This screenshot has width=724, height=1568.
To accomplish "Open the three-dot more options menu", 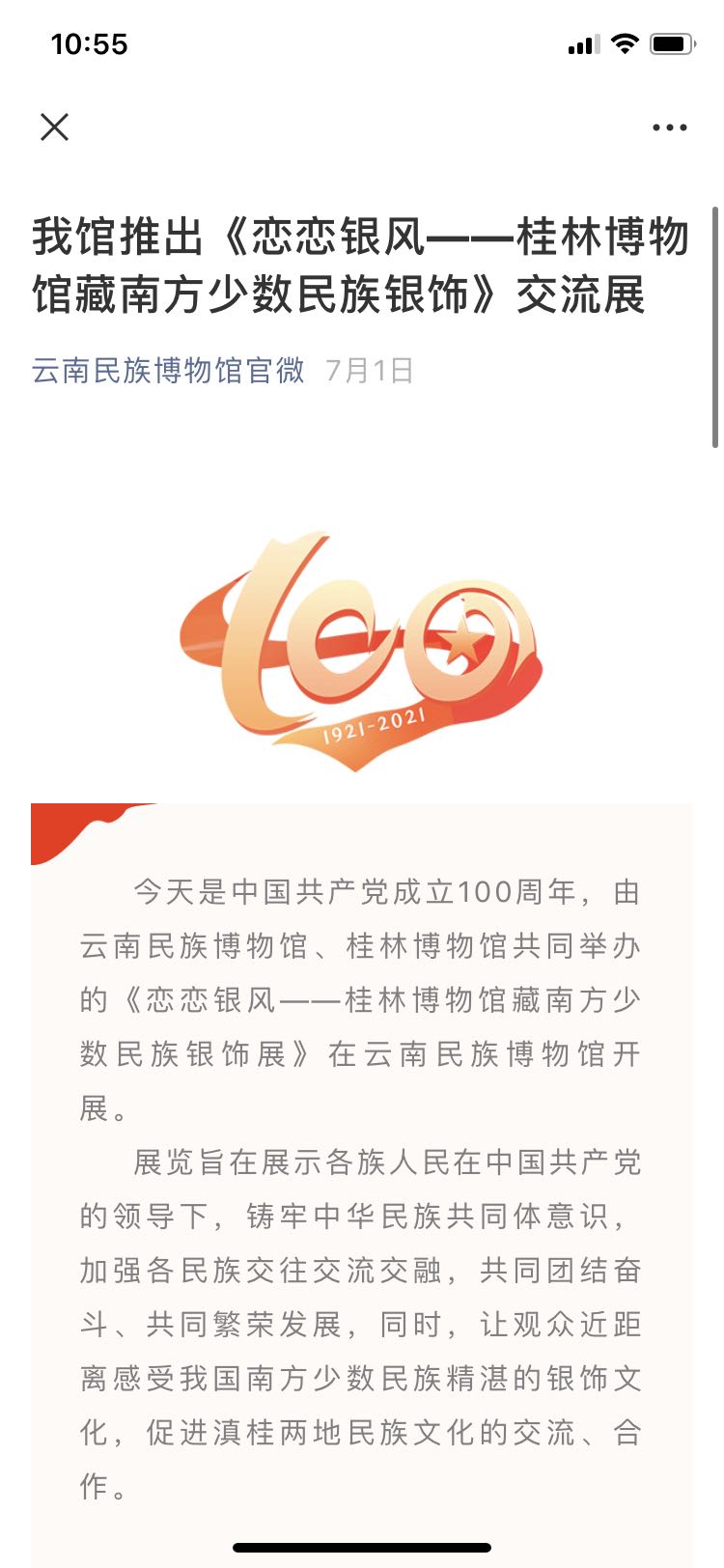I will (x=669, y=127).
